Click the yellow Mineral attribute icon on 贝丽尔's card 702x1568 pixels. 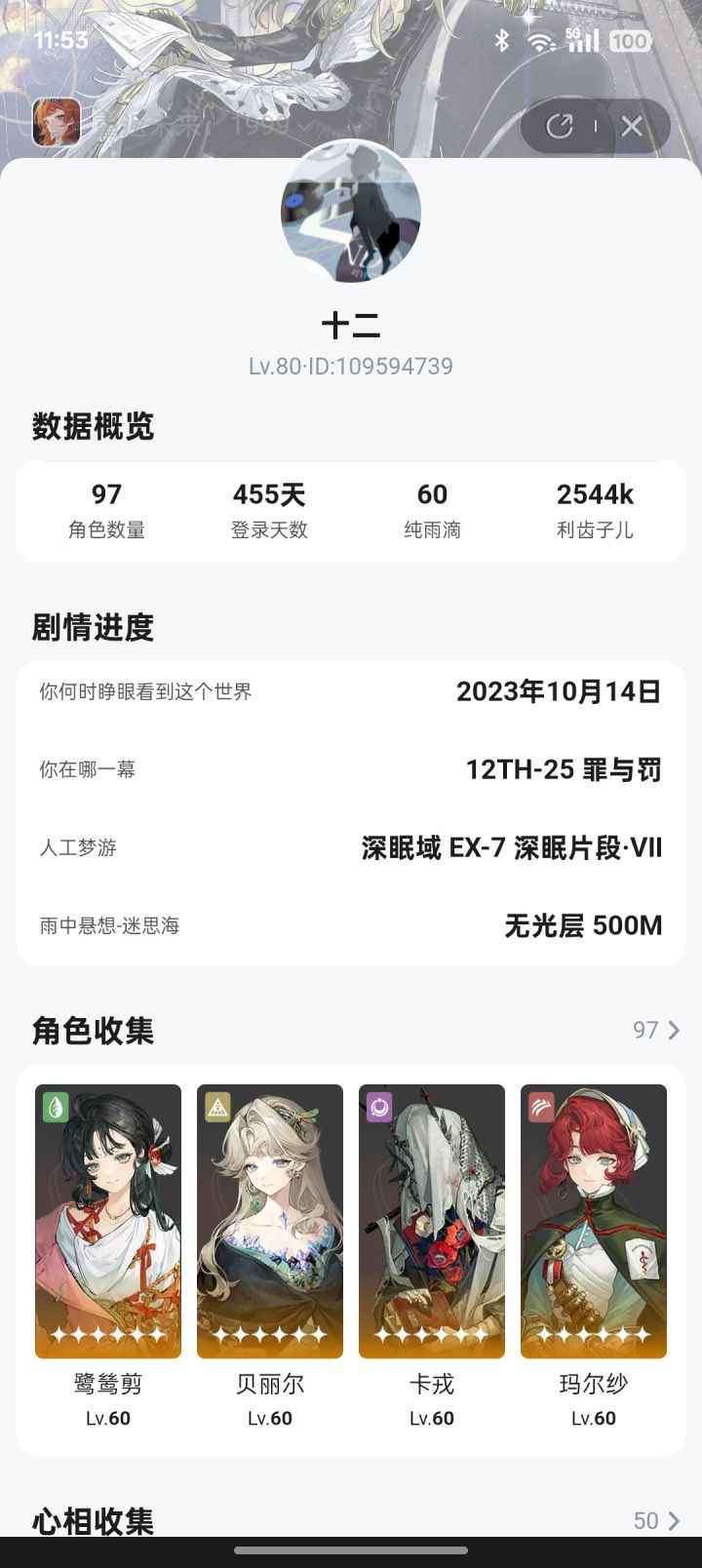point(217,1107)
